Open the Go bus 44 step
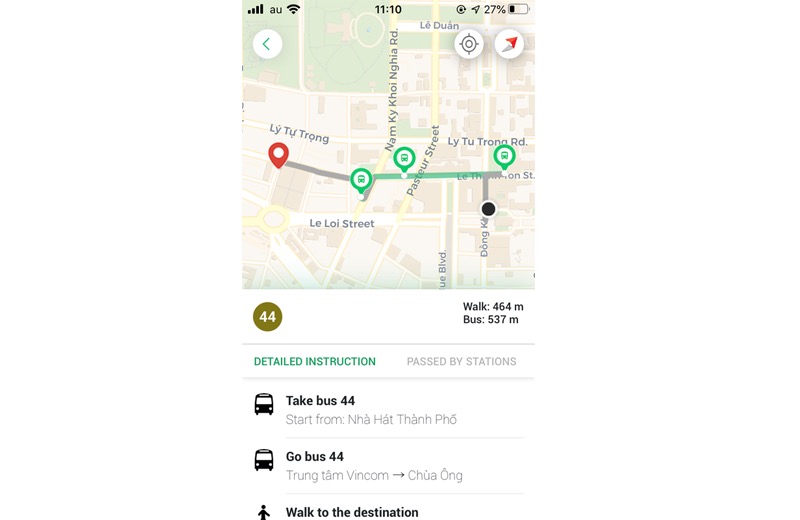 (388, 465)
